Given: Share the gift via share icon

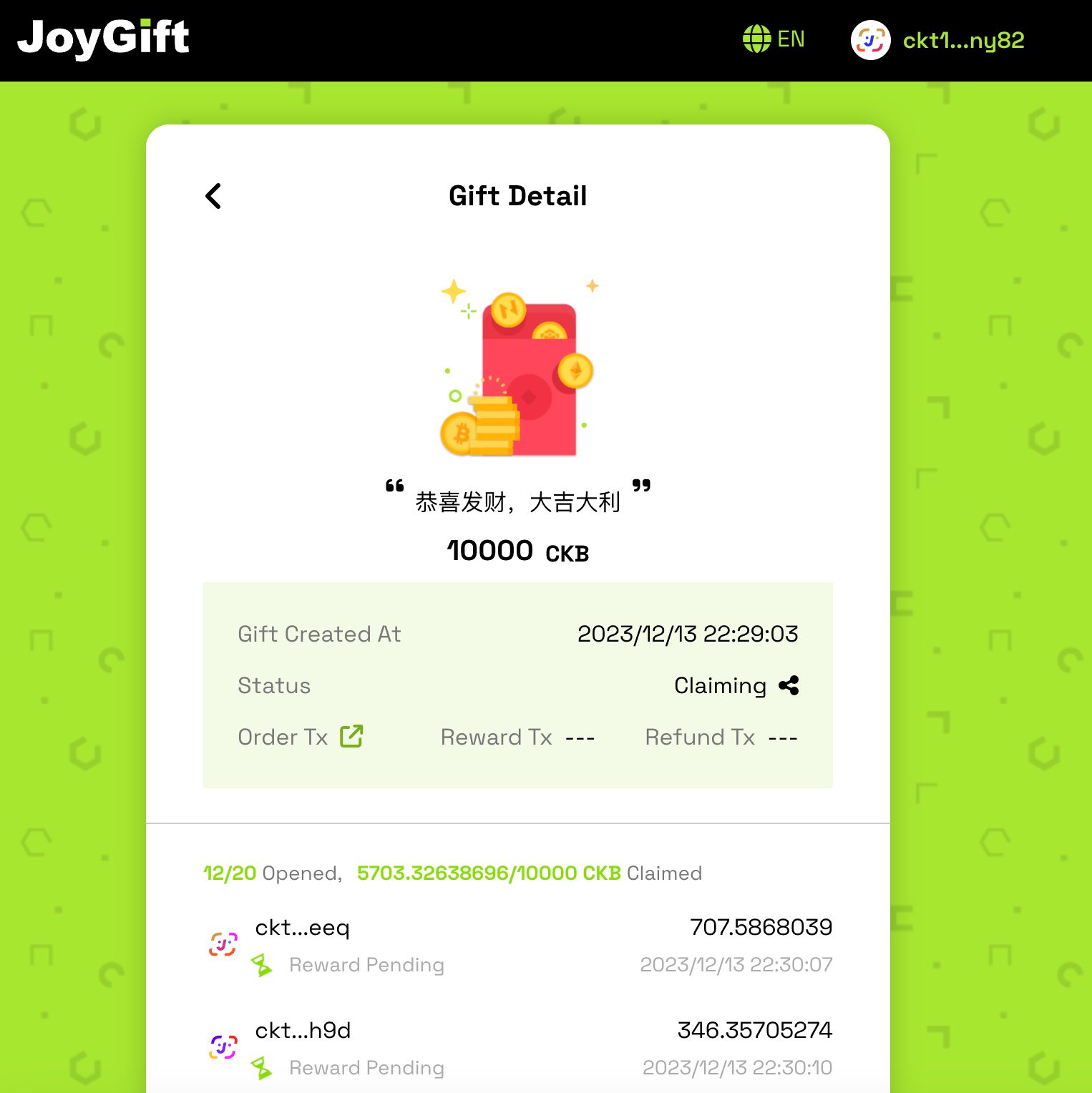Looking at the screenshot, I should pyautogui.click(x=789, y=685).
